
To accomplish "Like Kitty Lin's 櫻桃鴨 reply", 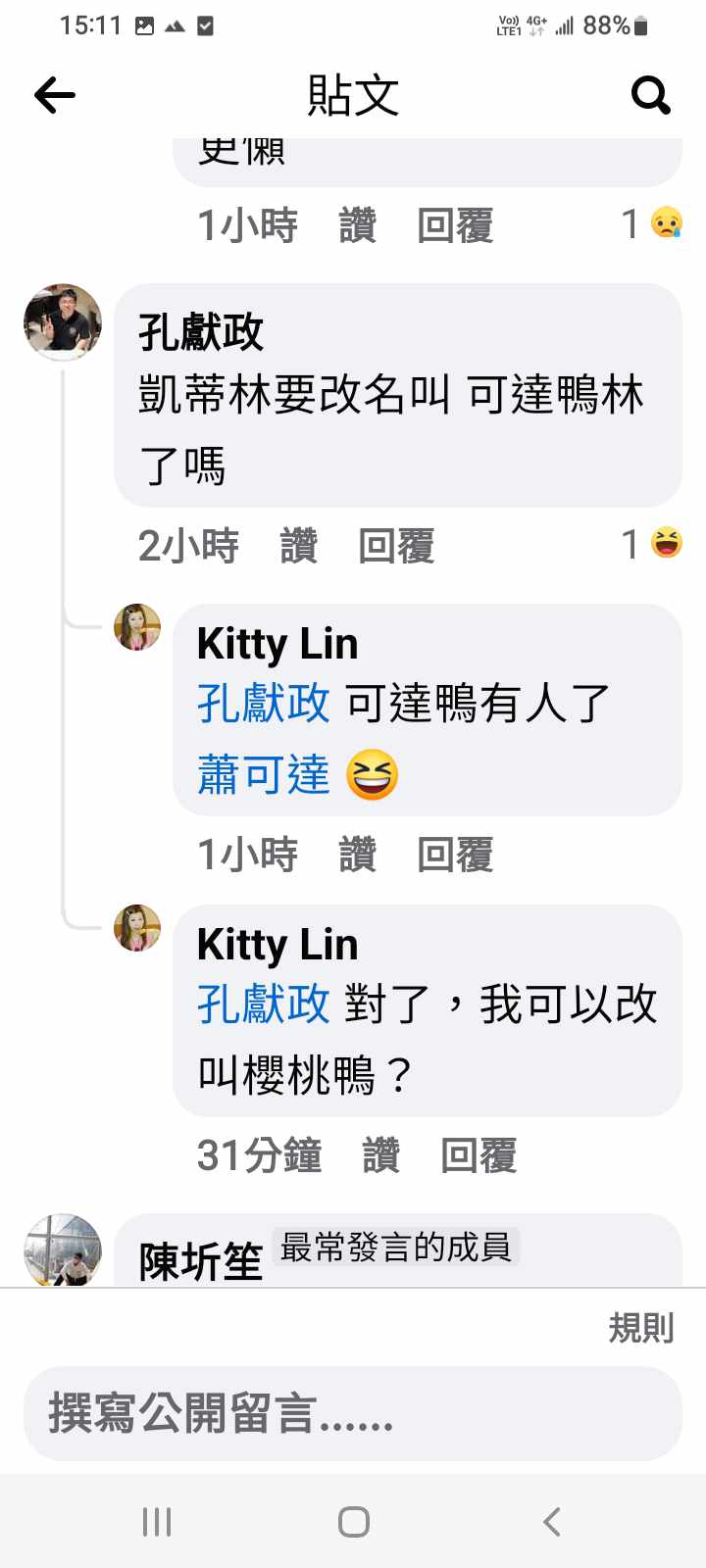I will click(x=381, y=1155).
